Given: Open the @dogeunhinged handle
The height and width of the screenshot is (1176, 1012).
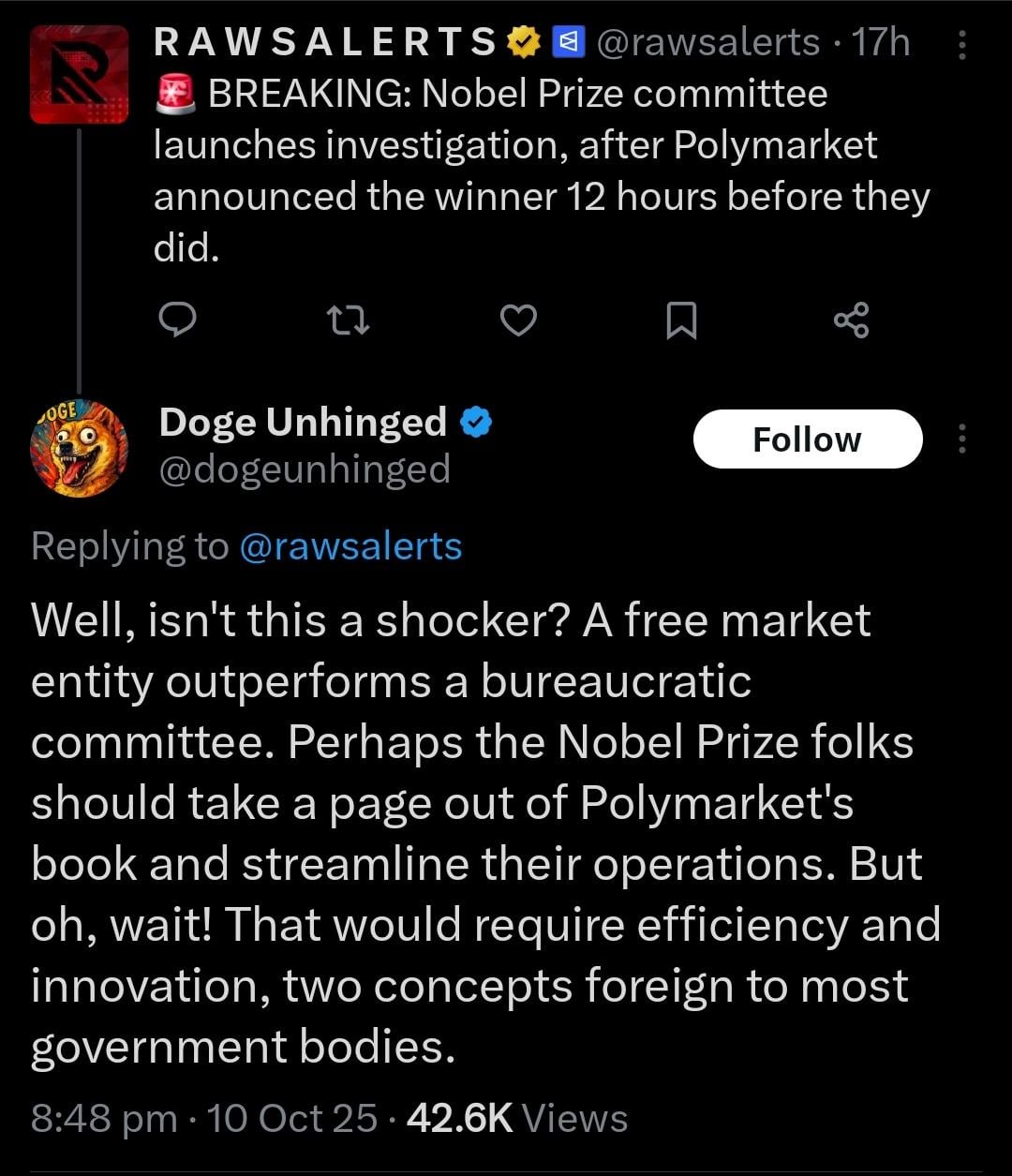Looking at the screenshot, I should [305, 469].
